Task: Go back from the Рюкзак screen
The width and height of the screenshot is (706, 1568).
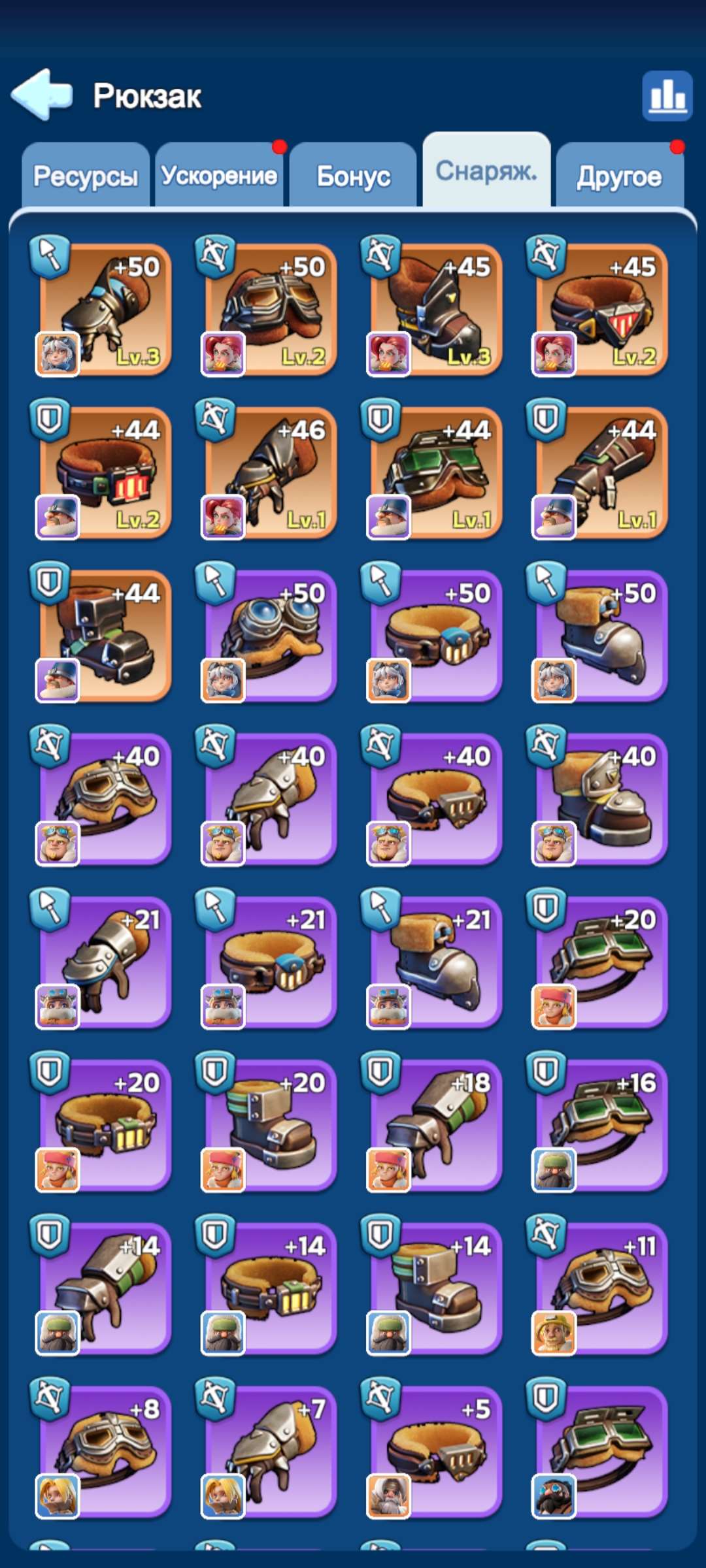Action: pyautogui.click(x=42, y=95)
